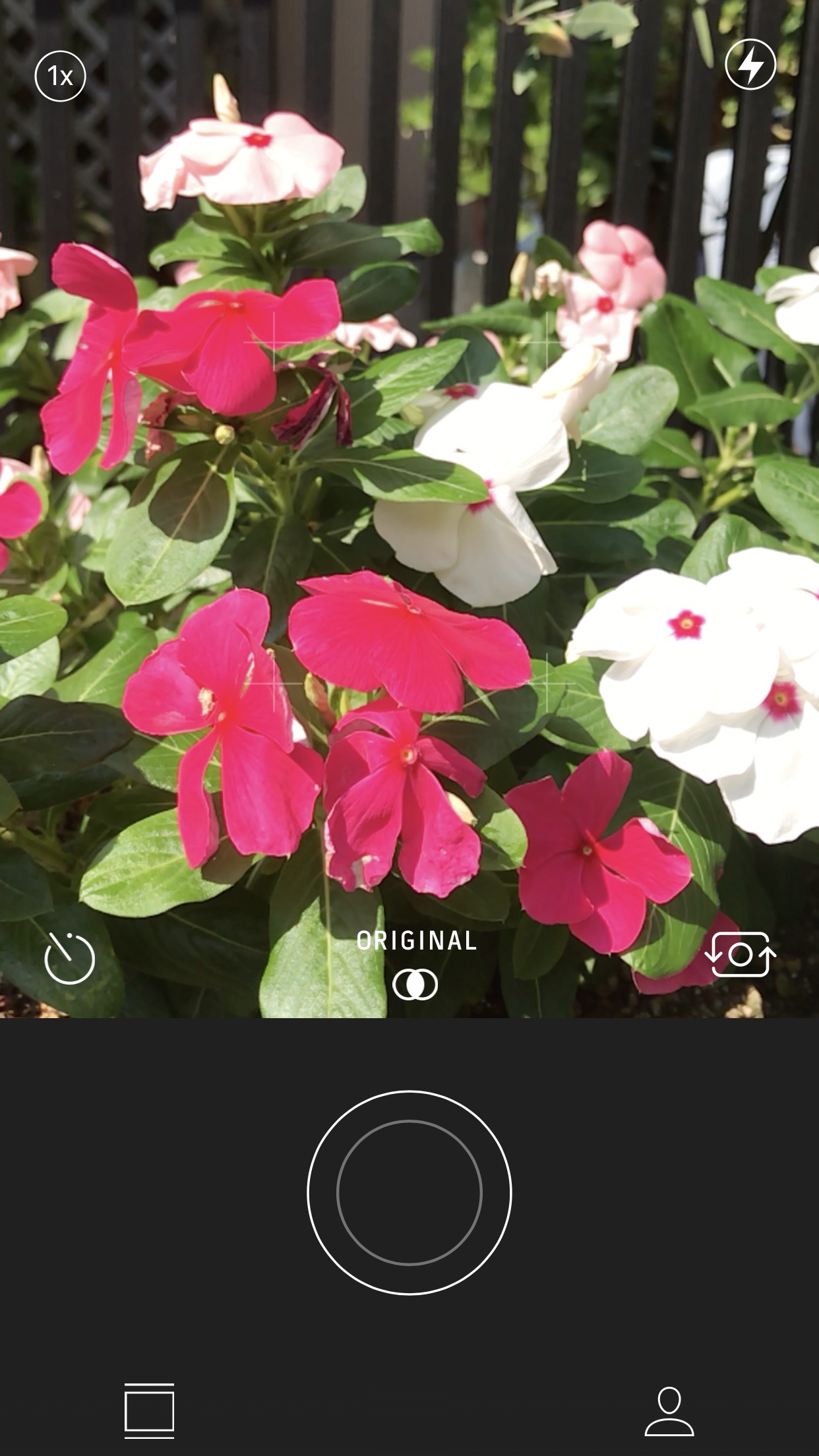Capture a photo with the shutter button
Viewport: 819px width, 1456px height.
[x=409, y=1192]
